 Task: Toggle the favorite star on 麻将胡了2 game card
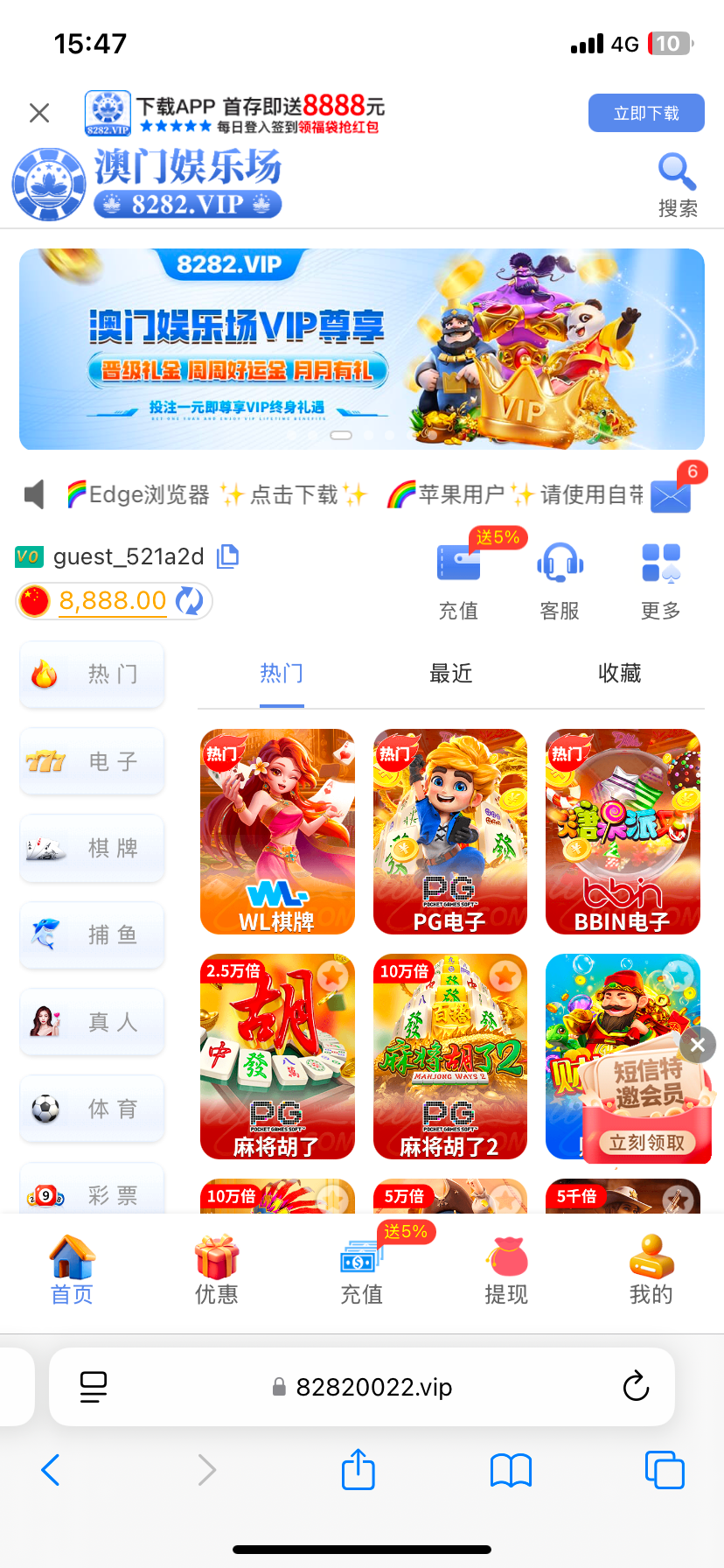505,976
